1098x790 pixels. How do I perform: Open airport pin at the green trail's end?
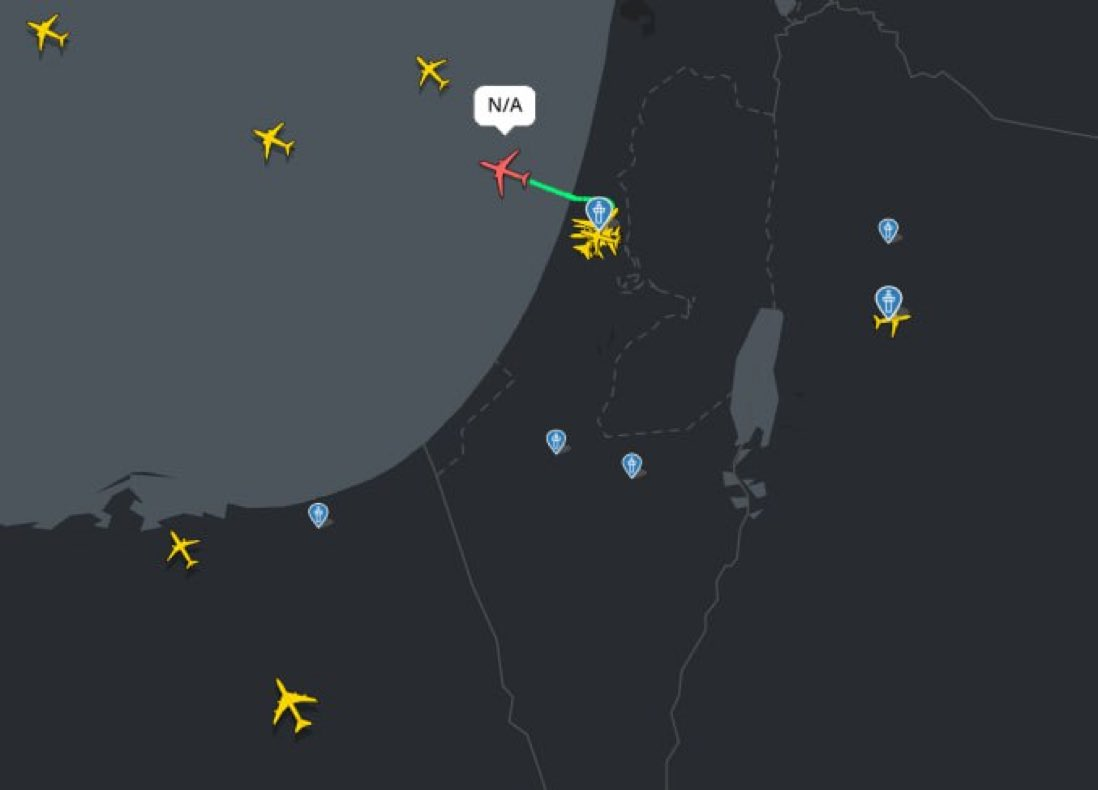pyautogui.click(x=599, y=212)
